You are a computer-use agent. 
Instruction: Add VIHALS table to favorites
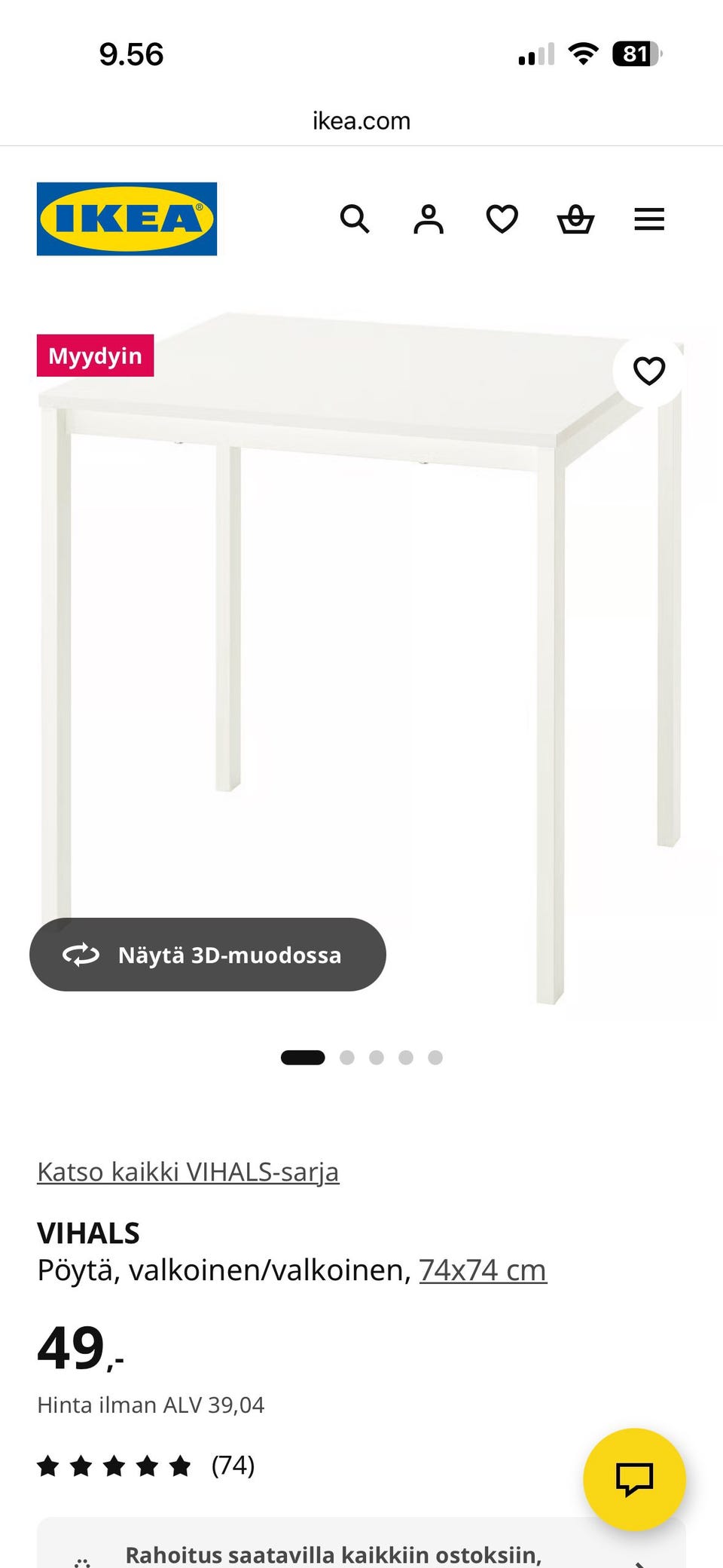648,371
